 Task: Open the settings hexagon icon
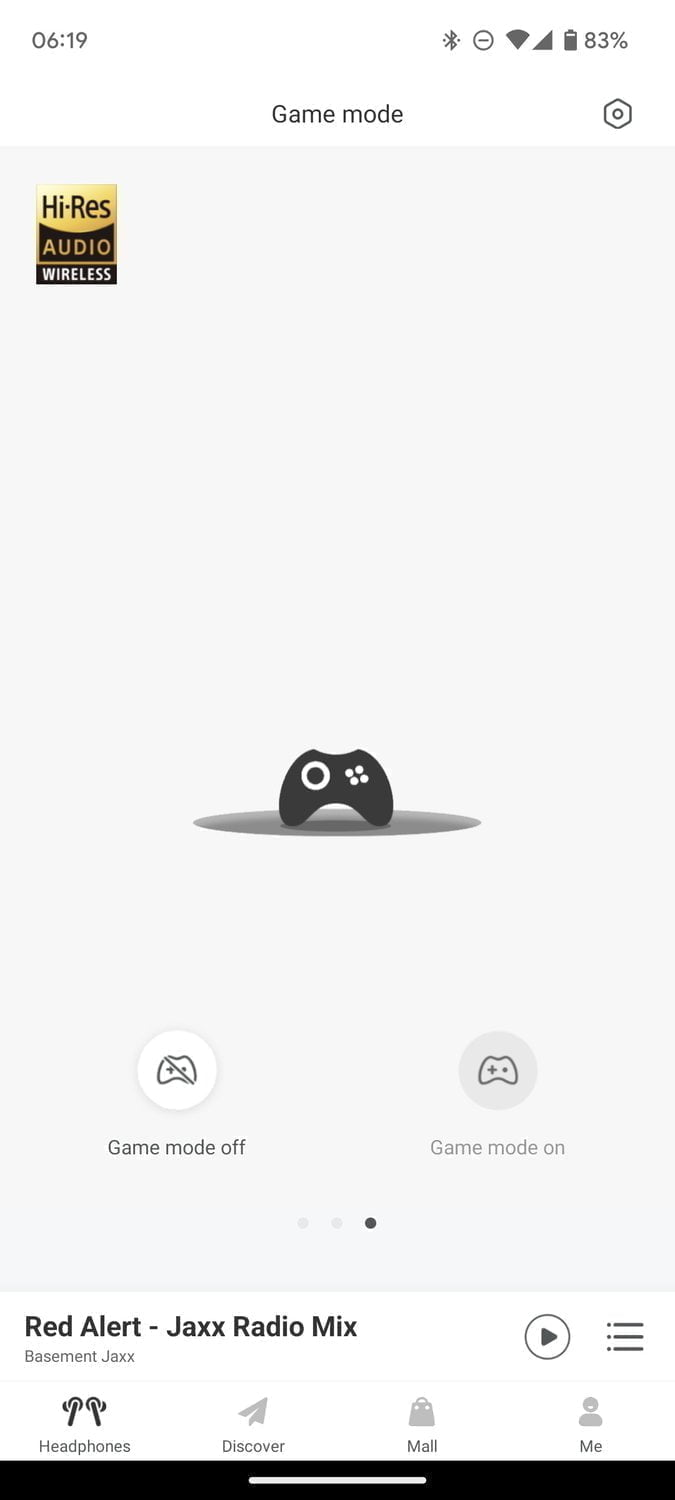click(x=617, y=114)
